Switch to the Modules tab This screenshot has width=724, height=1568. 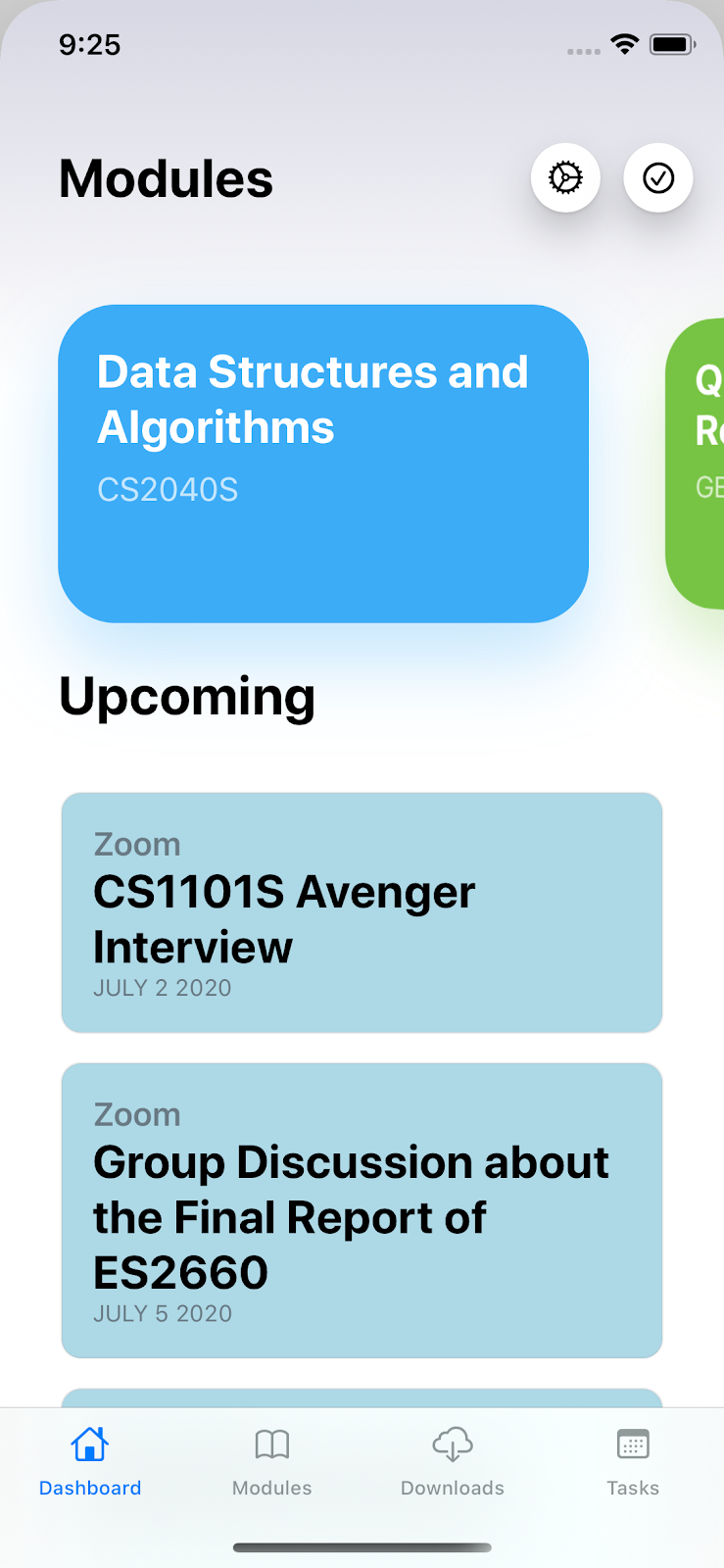tap(271, 1461)
